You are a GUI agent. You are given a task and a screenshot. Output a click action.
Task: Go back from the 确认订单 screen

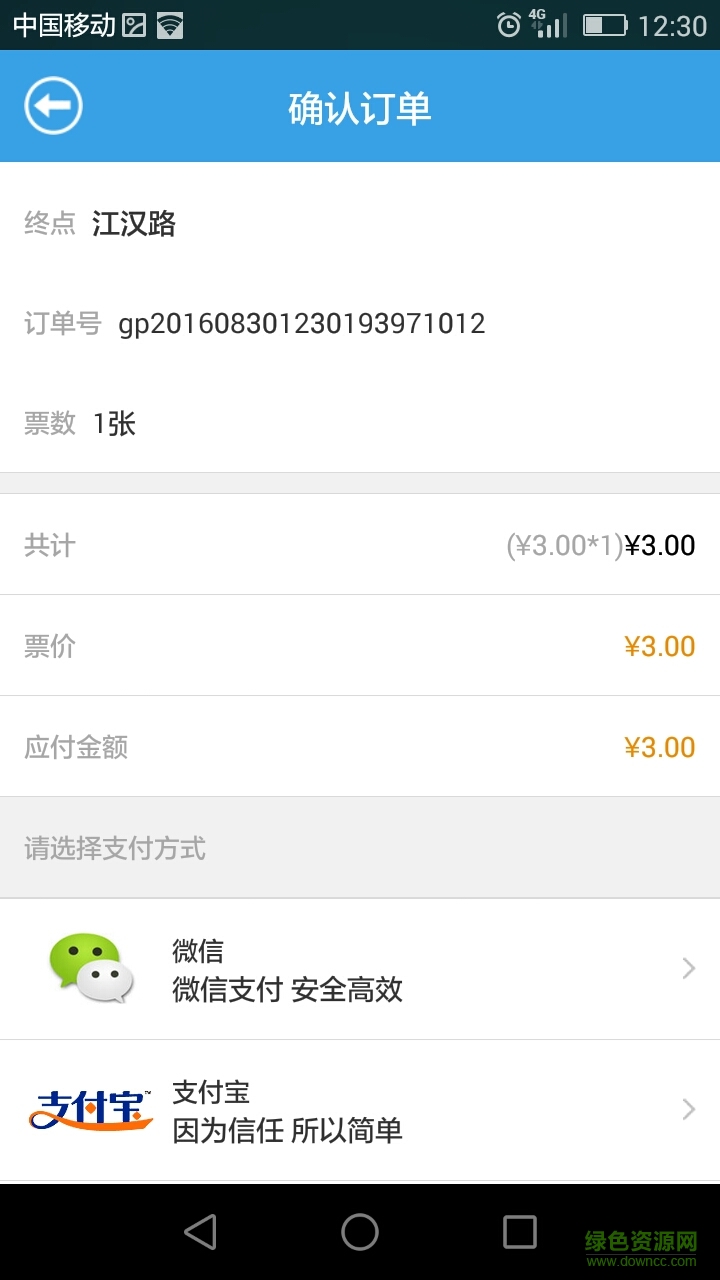[53, 105]
